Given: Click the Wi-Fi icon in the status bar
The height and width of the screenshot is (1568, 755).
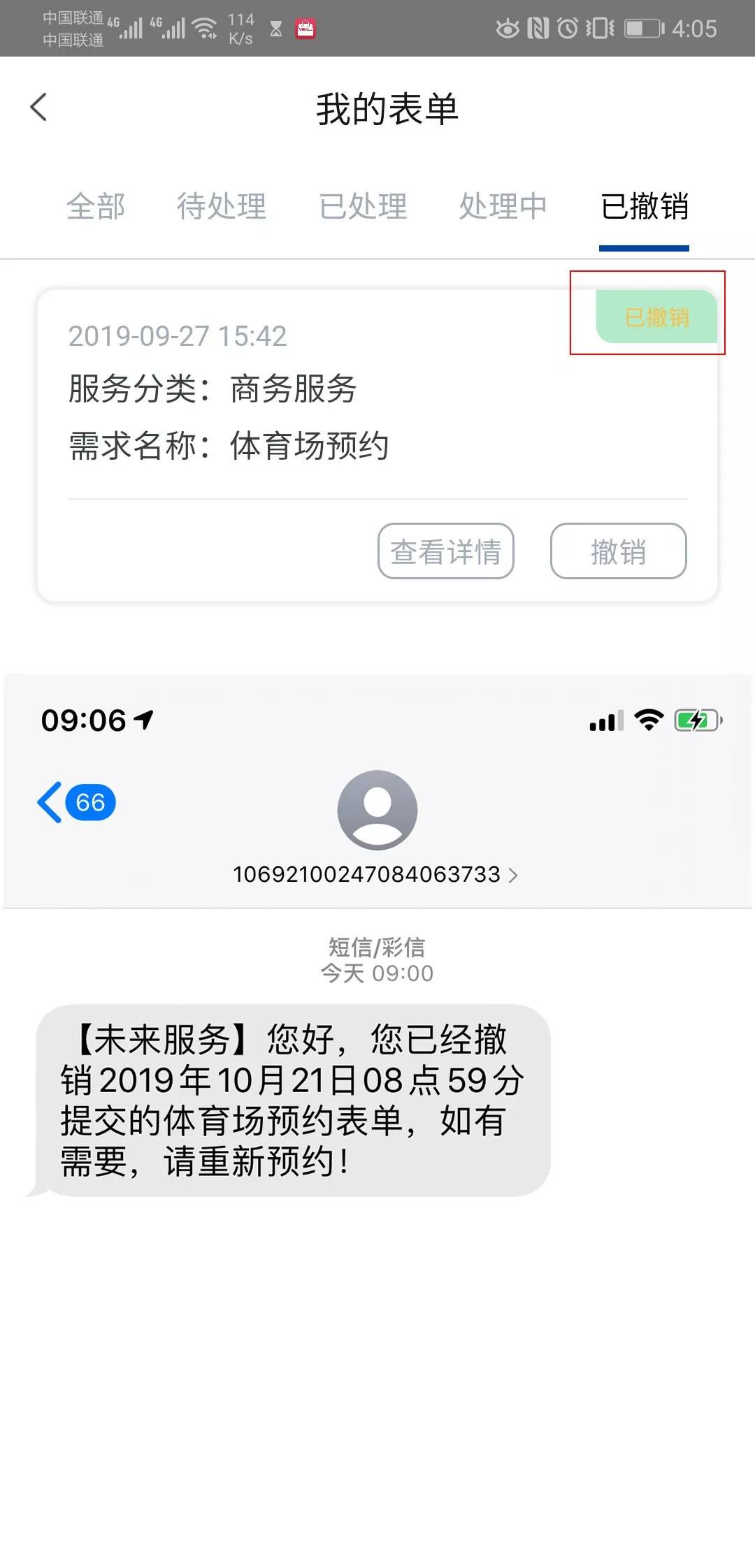Looking at the screenshot, I should pos(205,28).
